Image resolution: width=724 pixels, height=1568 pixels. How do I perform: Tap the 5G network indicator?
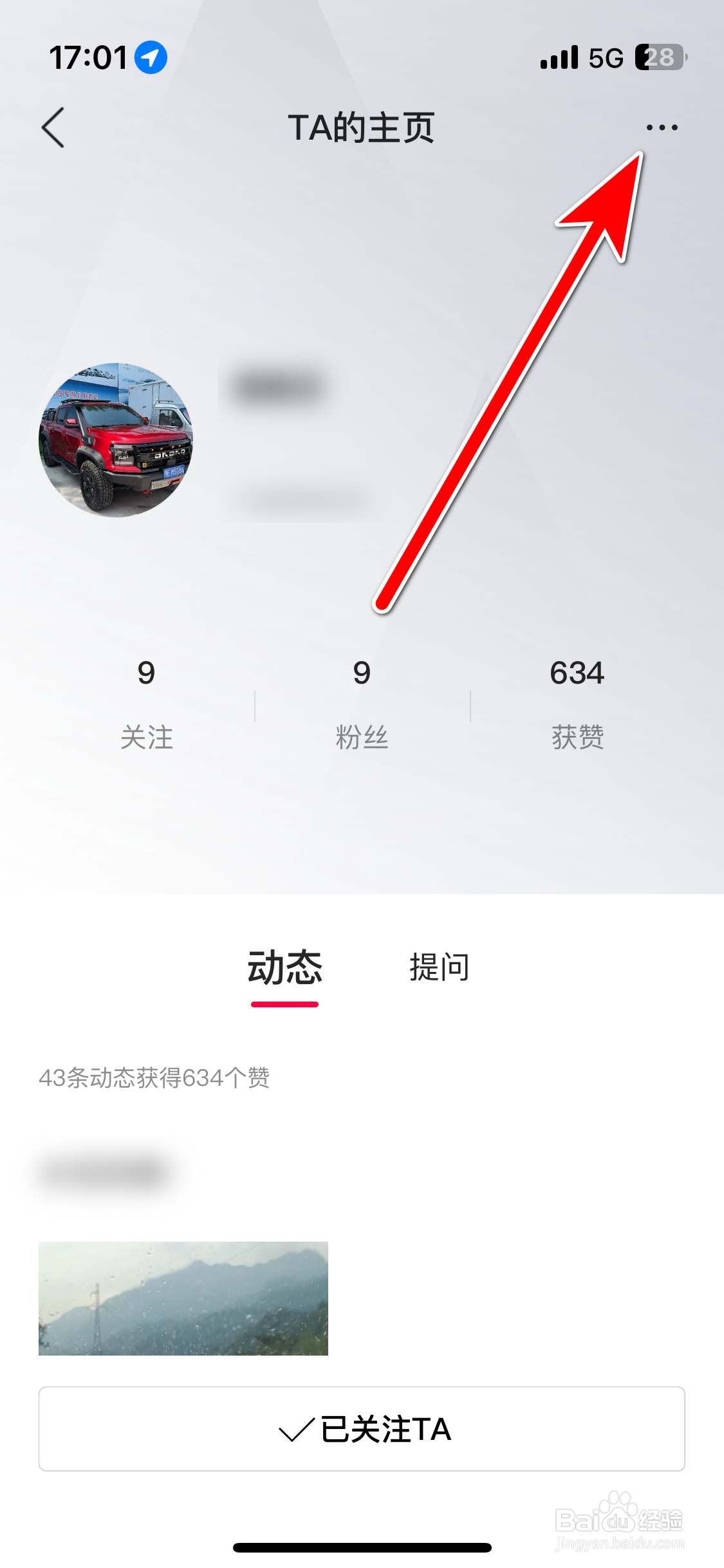604,57
